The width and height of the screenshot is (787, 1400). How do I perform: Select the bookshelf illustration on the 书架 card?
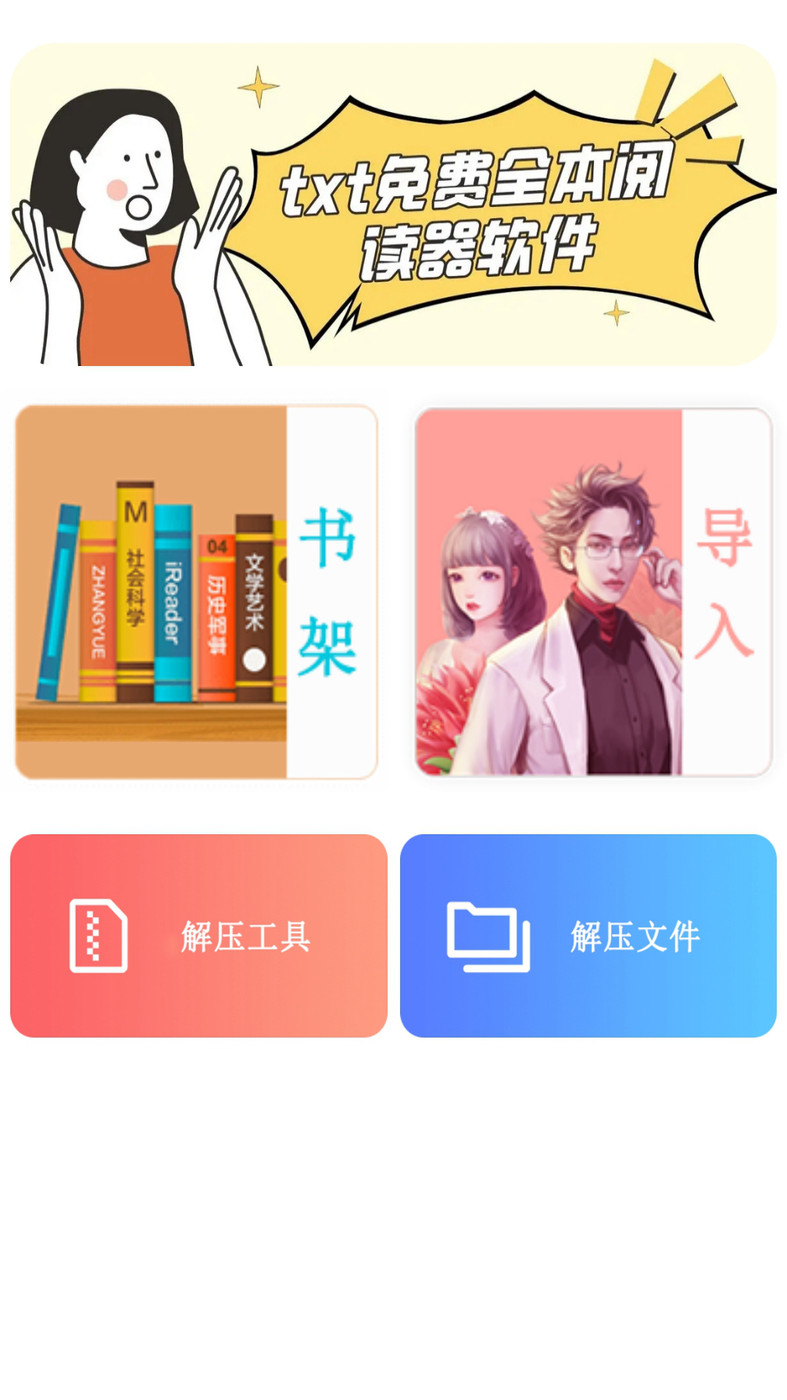(x=150, y=590)
